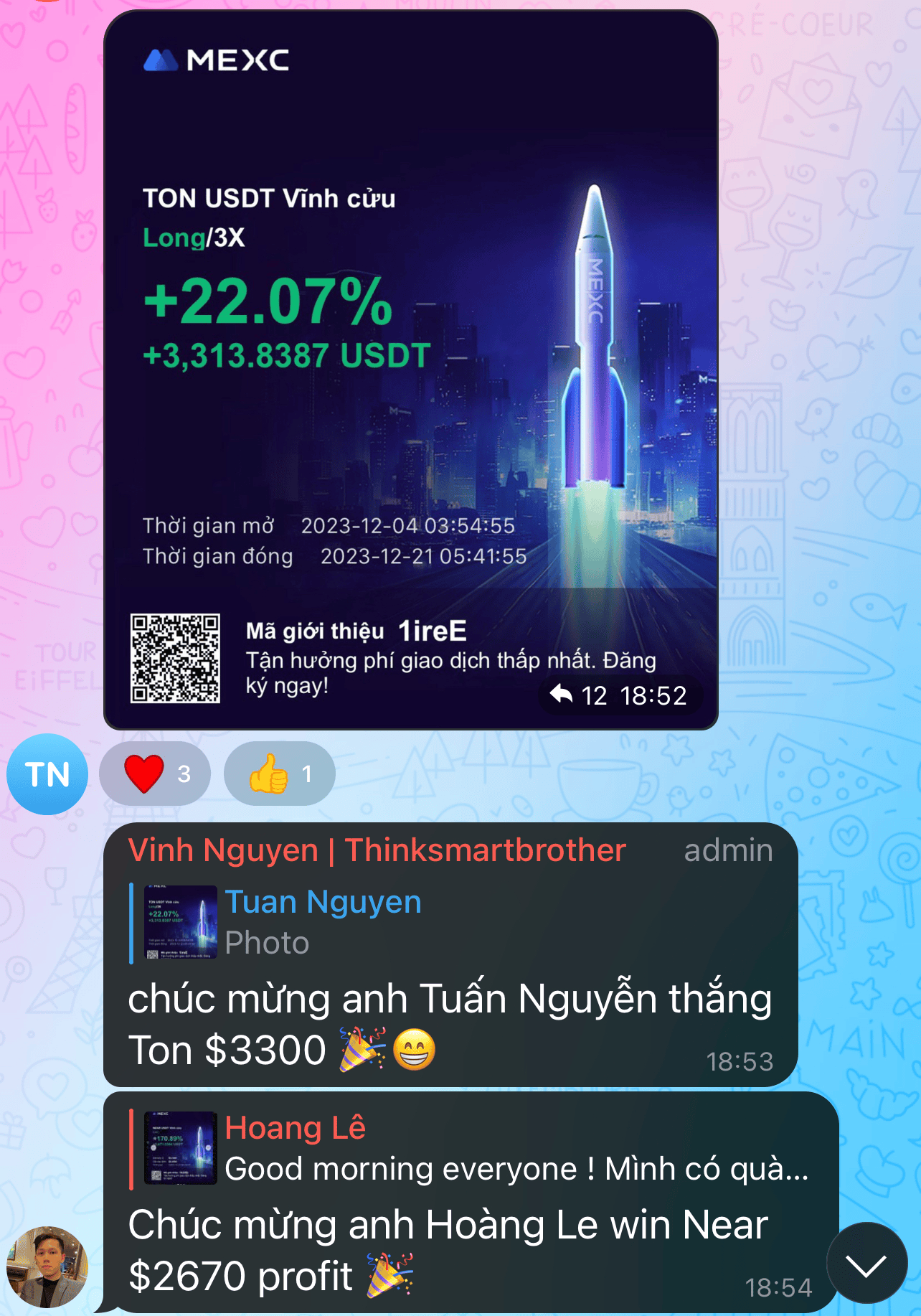Jump to the latest messages with the down arrow
The image size is (921, 1316).
[x=866, y=1264]
